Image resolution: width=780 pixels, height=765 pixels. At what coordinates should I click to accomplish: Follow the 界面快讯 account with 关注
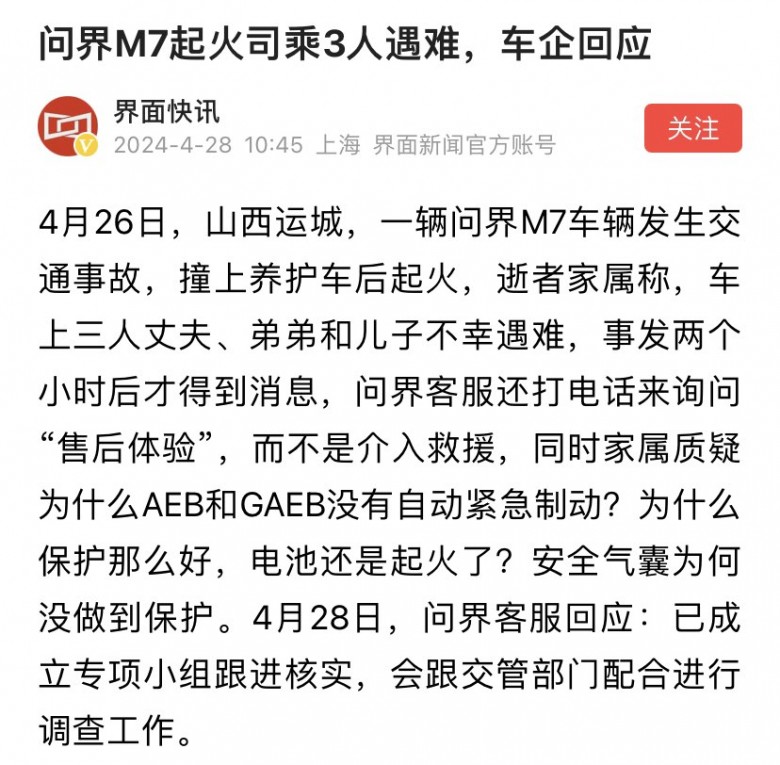click(x=692, y=128)
